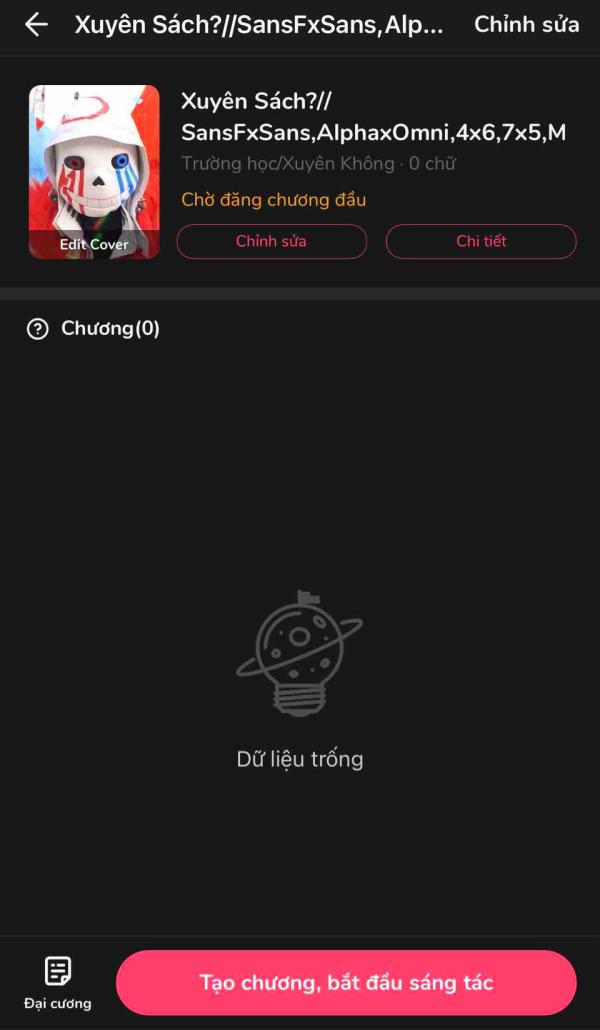Create a chapter with Tạo chương button
This screenshot has height=1030, width=600.
pyautogui.click(x=346, y=983)
